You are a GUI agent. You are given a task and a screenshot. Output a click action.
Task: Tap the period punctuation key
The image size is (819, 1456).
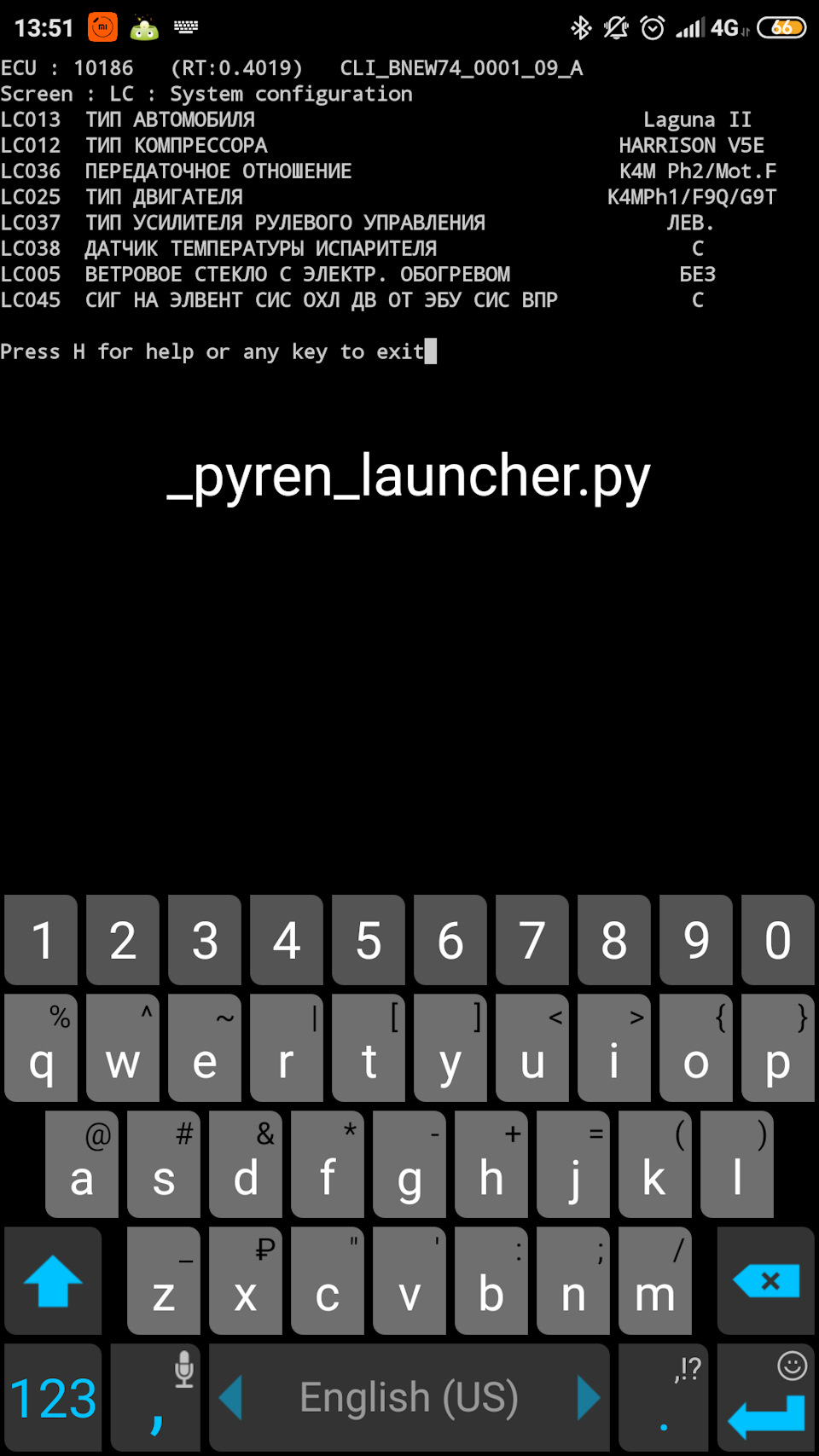coord(664,1399)
